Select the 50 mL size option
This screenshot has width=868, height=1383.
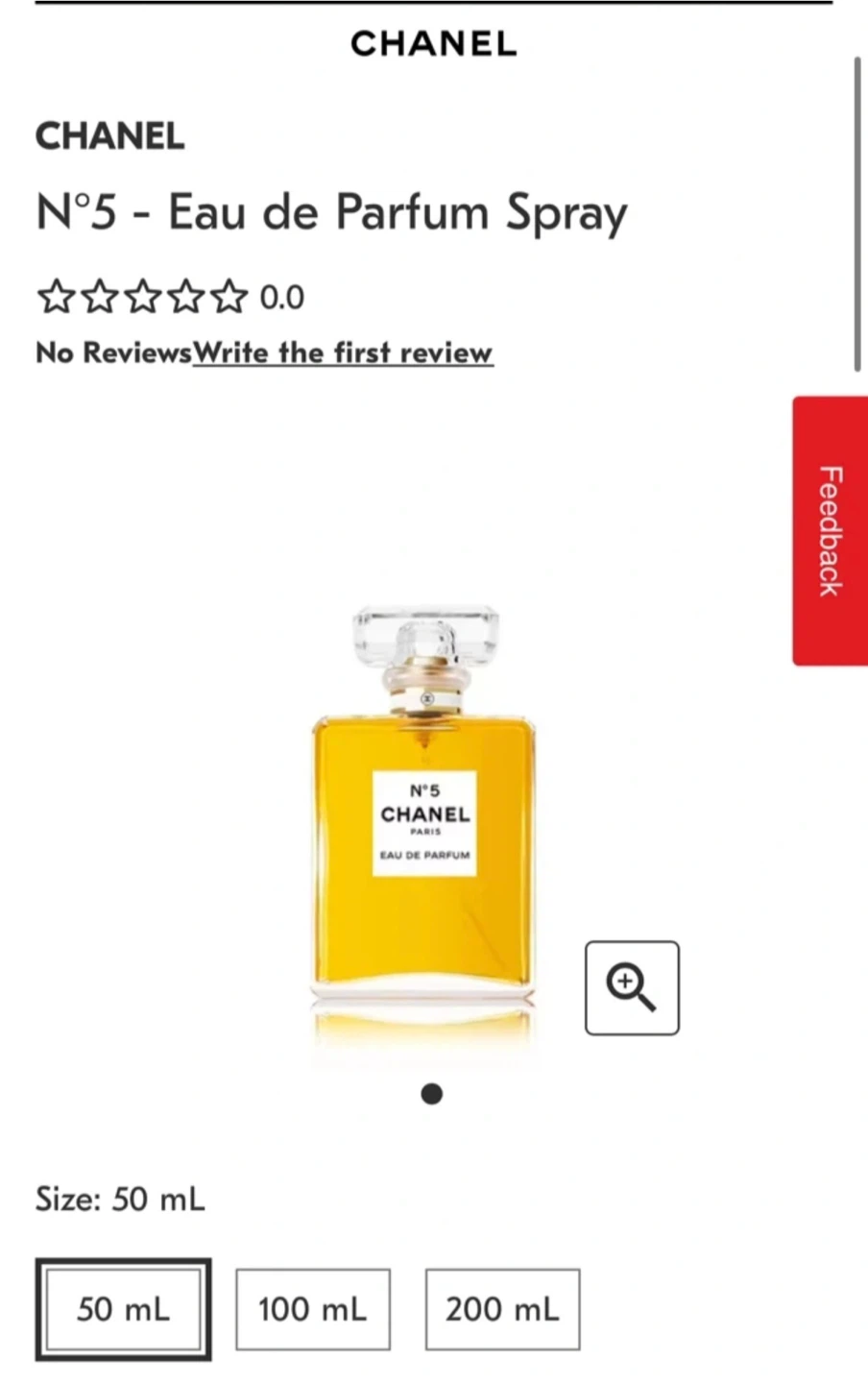click(123, 1309)
